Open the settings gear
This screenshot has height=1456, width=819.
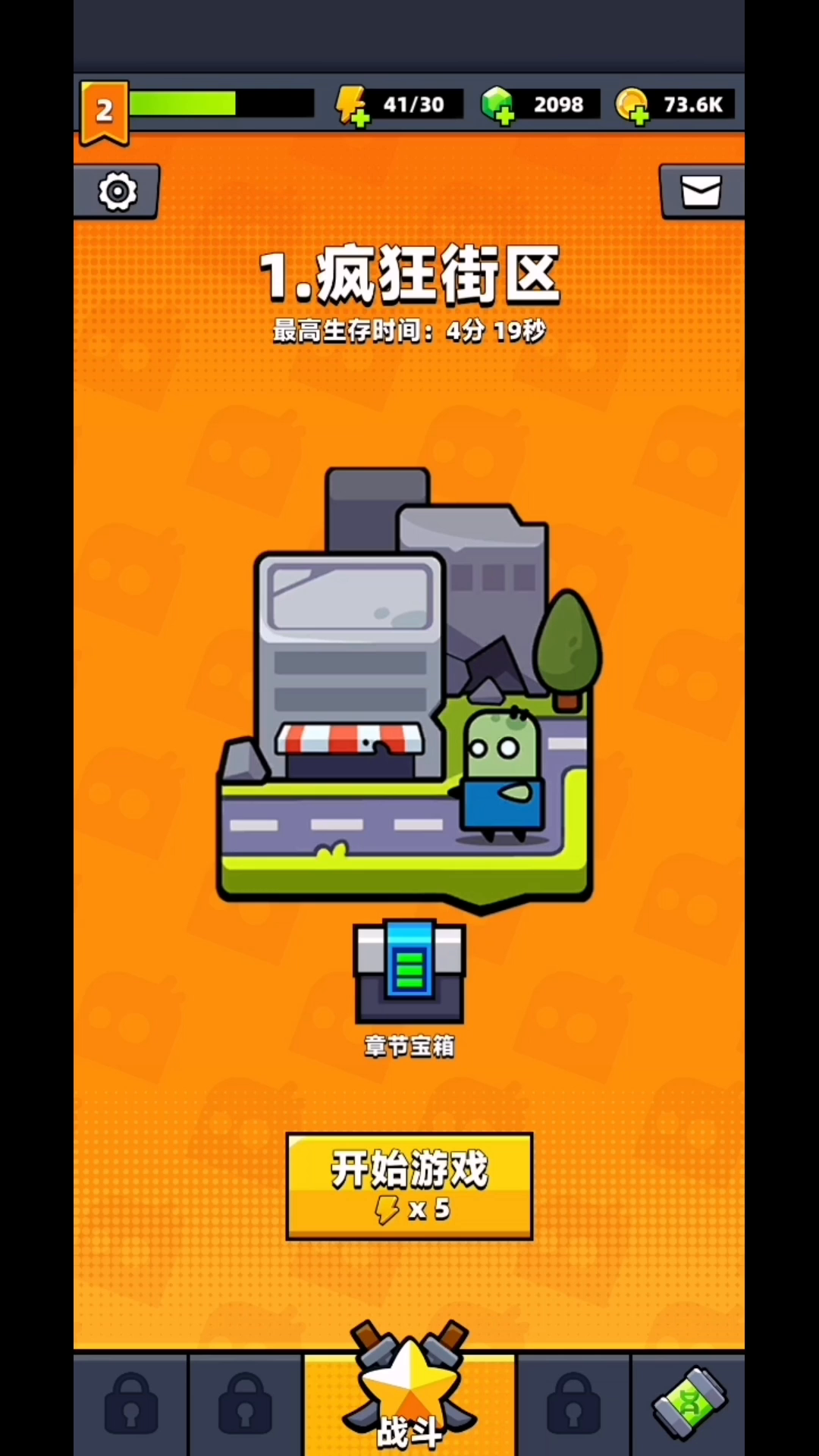pos(117,191)
